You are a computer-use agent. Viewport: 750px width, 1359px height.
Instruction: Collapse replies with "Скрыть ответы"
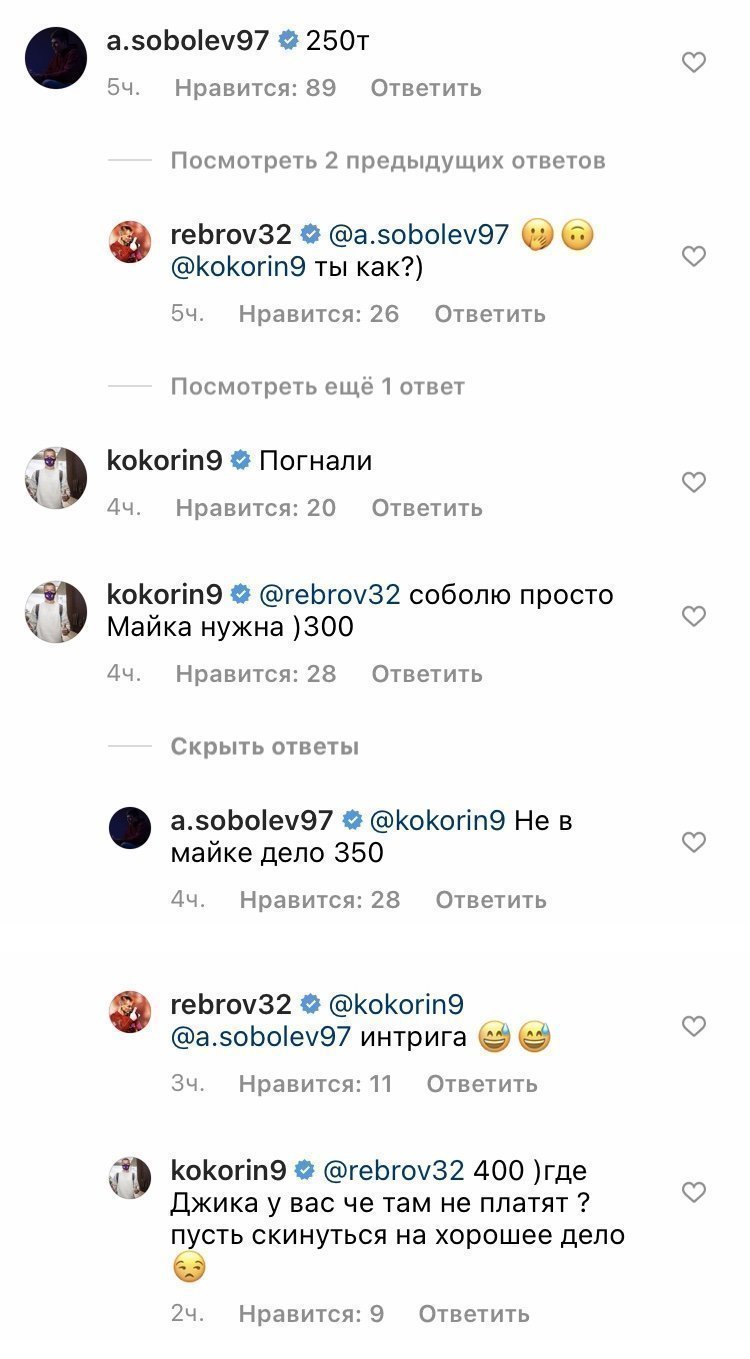(x=265, y=747)
